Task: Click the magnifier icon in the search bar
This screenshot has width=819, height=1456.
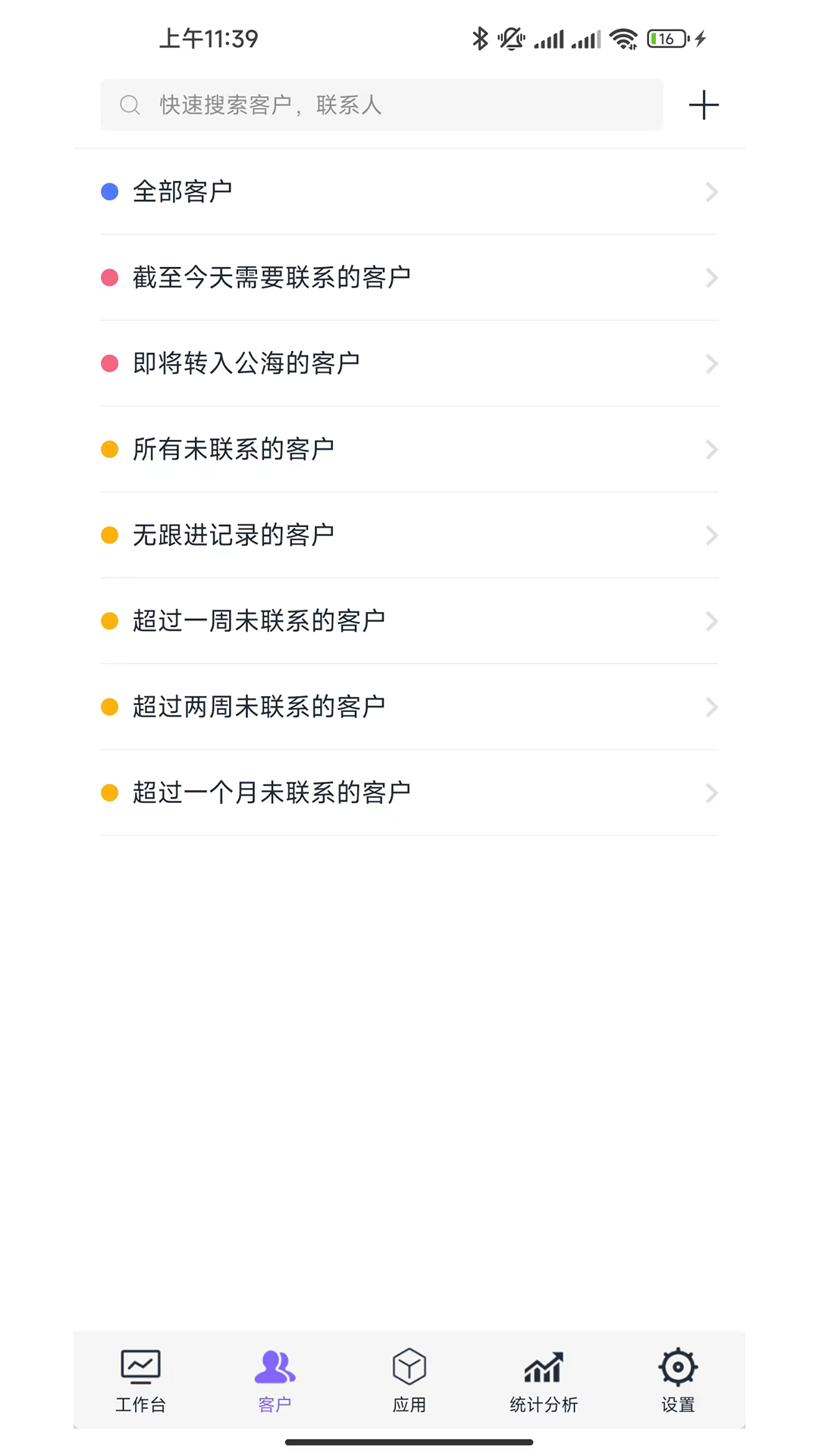Action: (130, 105)
